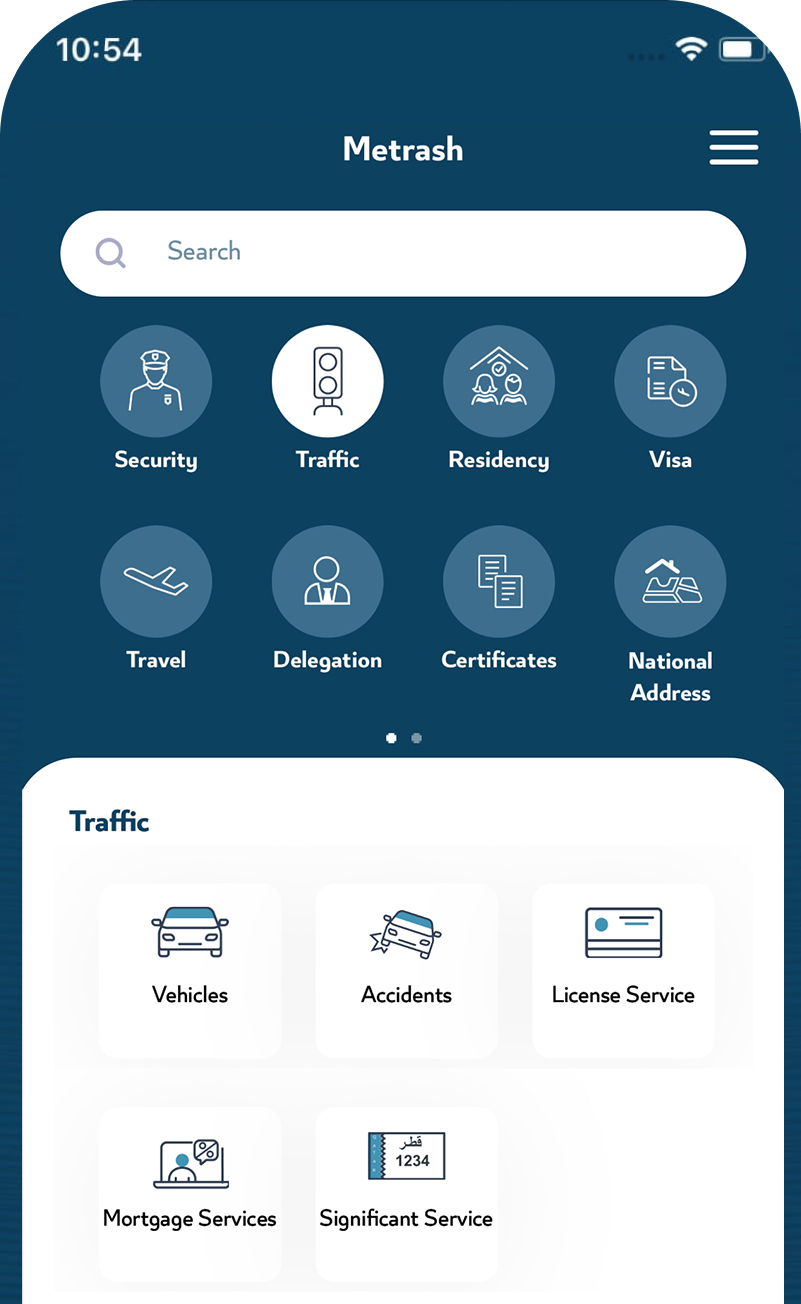Tap the Search field

[403, 253]
